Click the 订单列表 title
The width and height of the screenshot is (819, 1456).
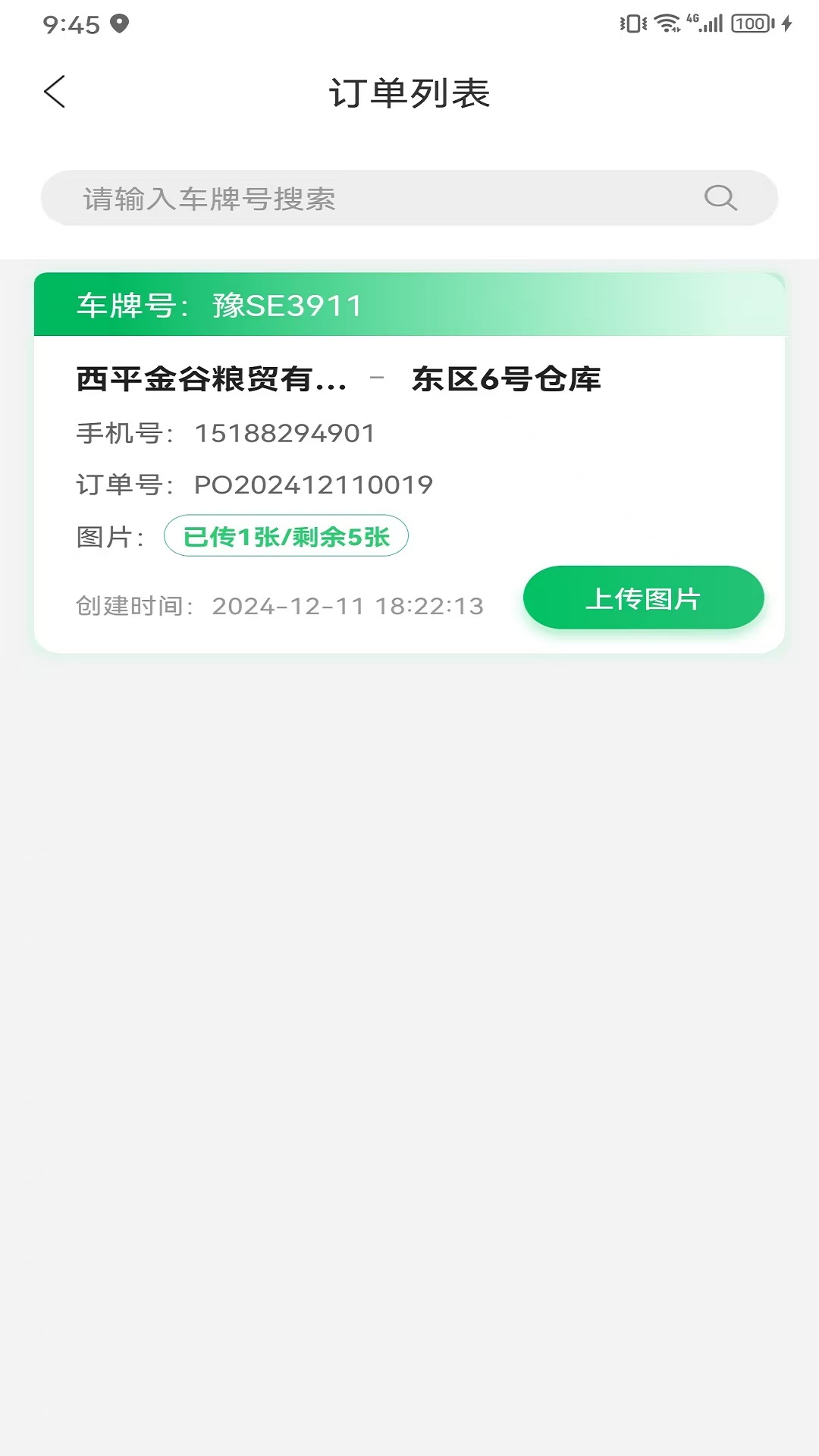click(x=409, y=94)
